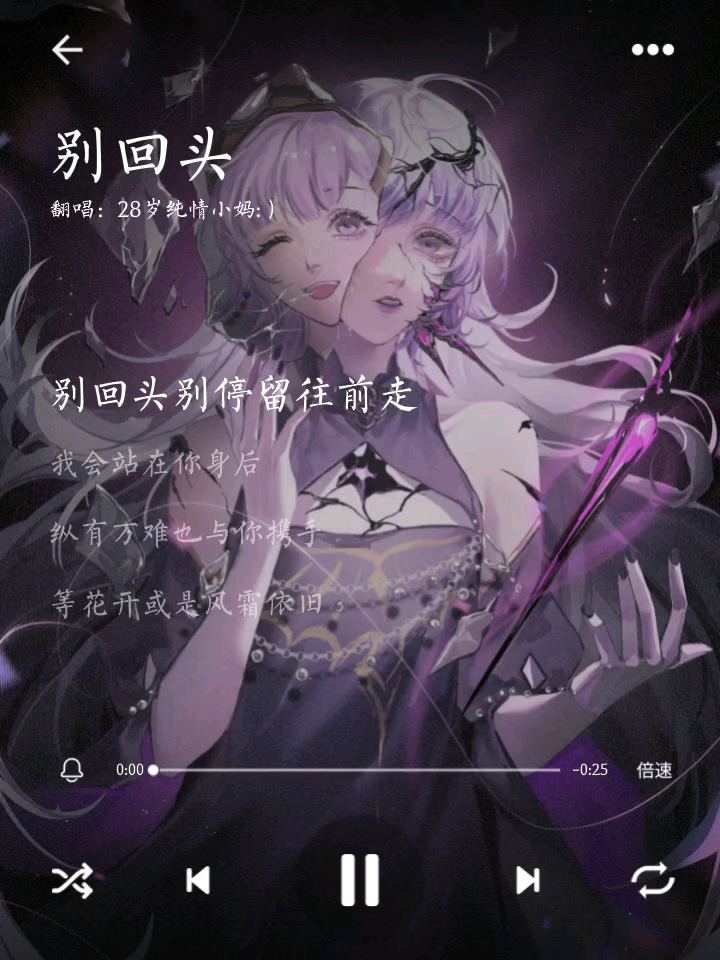This screenshot has height=960, width=720.
Task: Open the 倍速 playback speed option
Action: click(x=654, y=770)
